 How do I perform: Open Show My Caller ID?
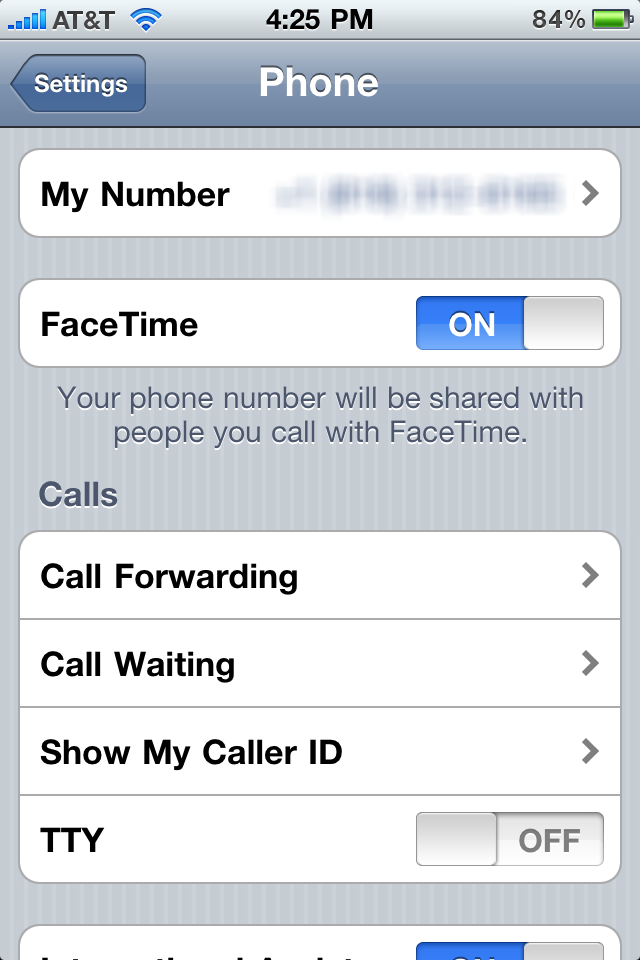pos(320,752)
